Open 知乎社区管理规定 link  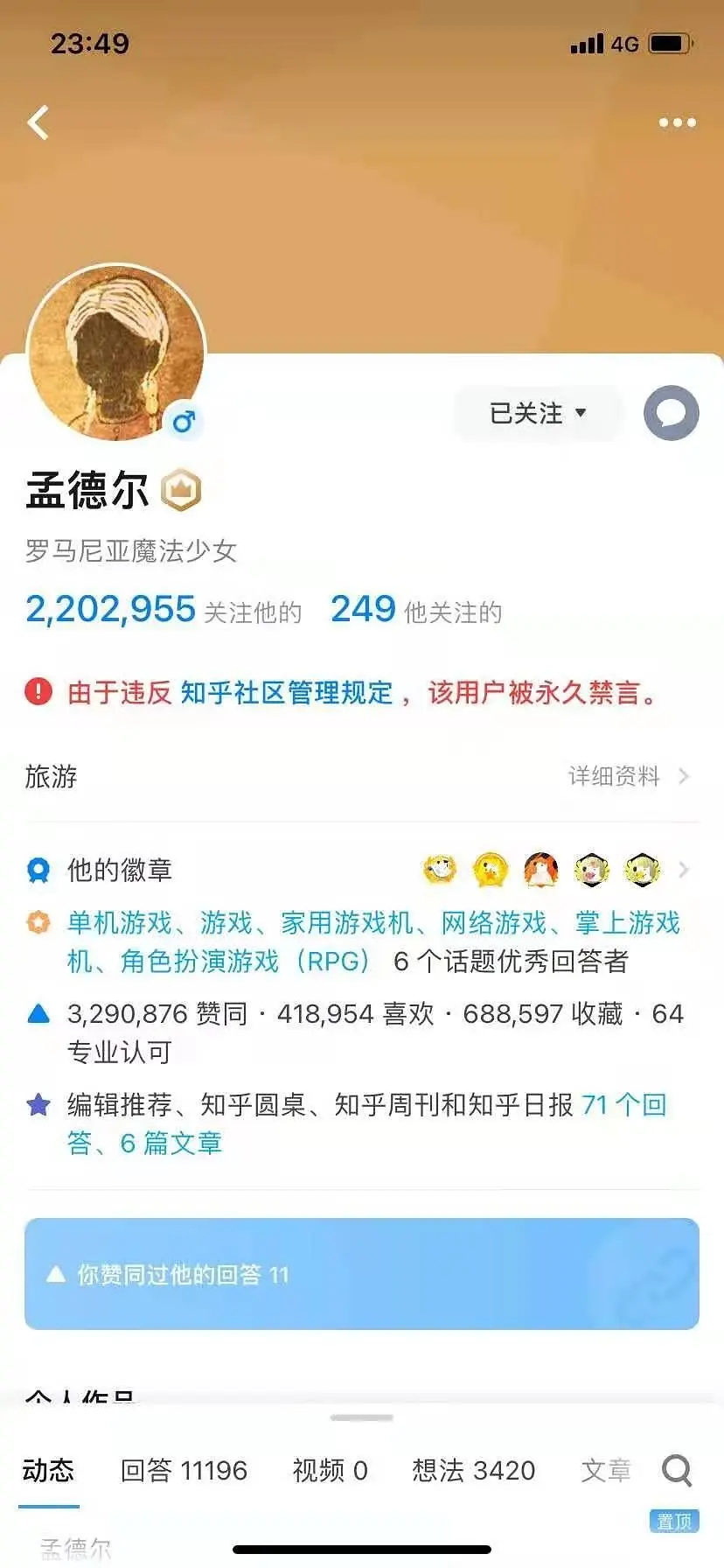287,693
